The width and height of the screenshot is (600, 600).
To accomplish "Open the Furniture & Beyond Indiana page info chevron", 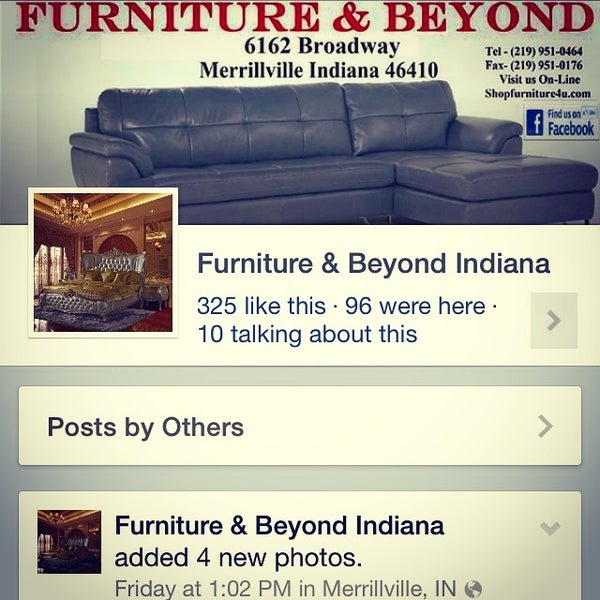I will [553, 320].
